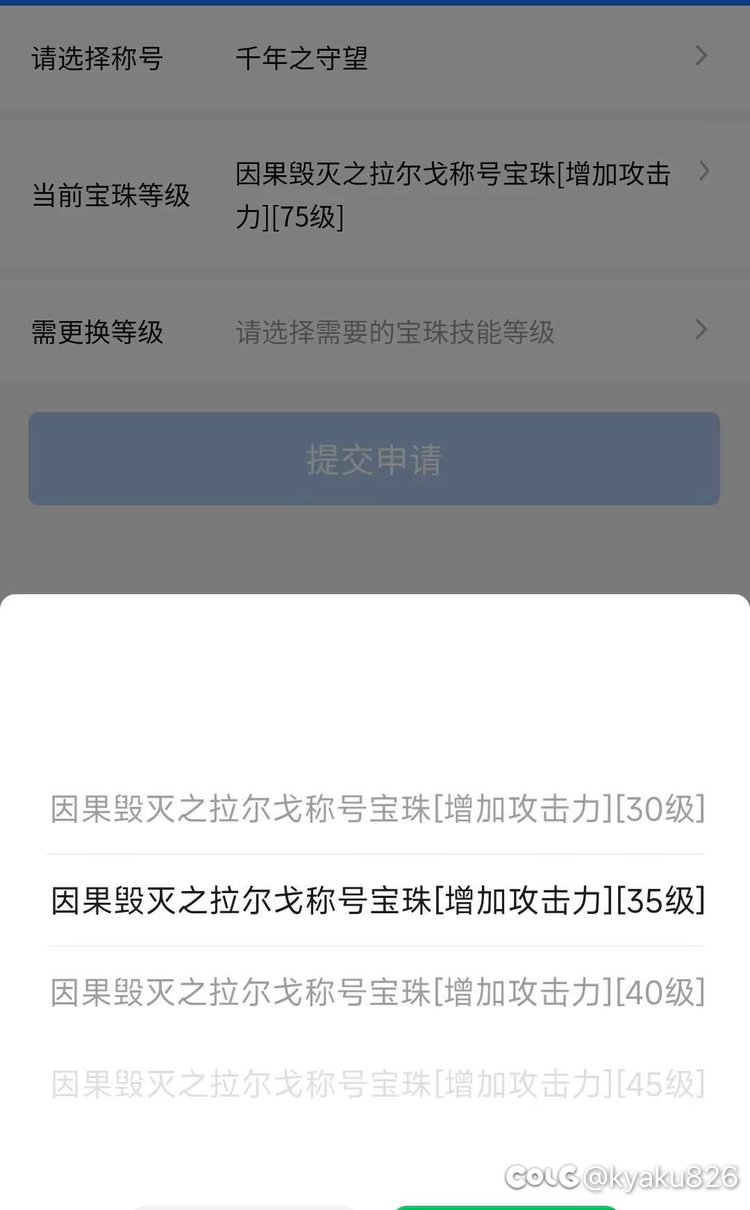This screenshot has height=1210, width=750.
Task: Open the 当前宝珠等级 row
Action: point(375,194)
